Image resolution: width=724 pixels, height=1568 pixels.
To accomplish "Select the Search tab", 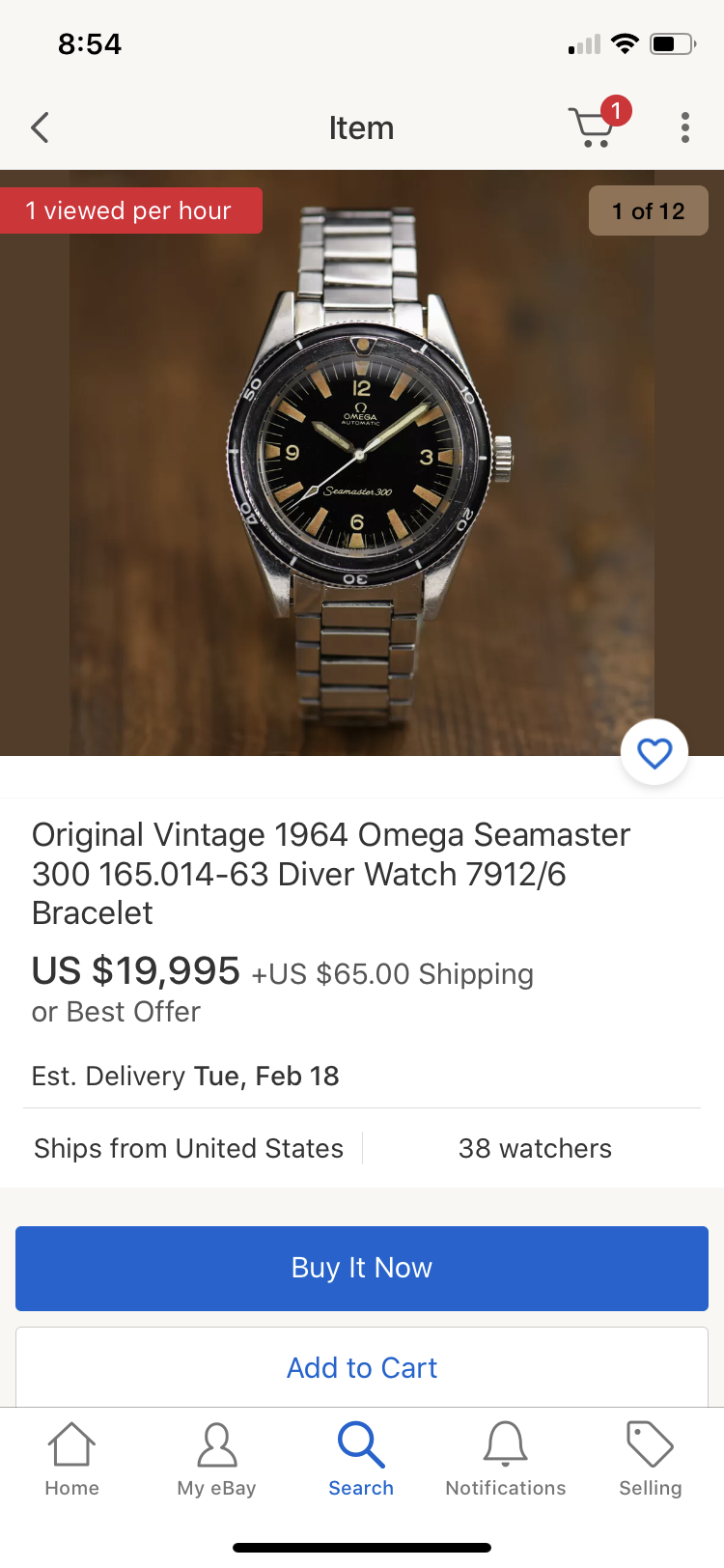I will tap(361, 1459).
